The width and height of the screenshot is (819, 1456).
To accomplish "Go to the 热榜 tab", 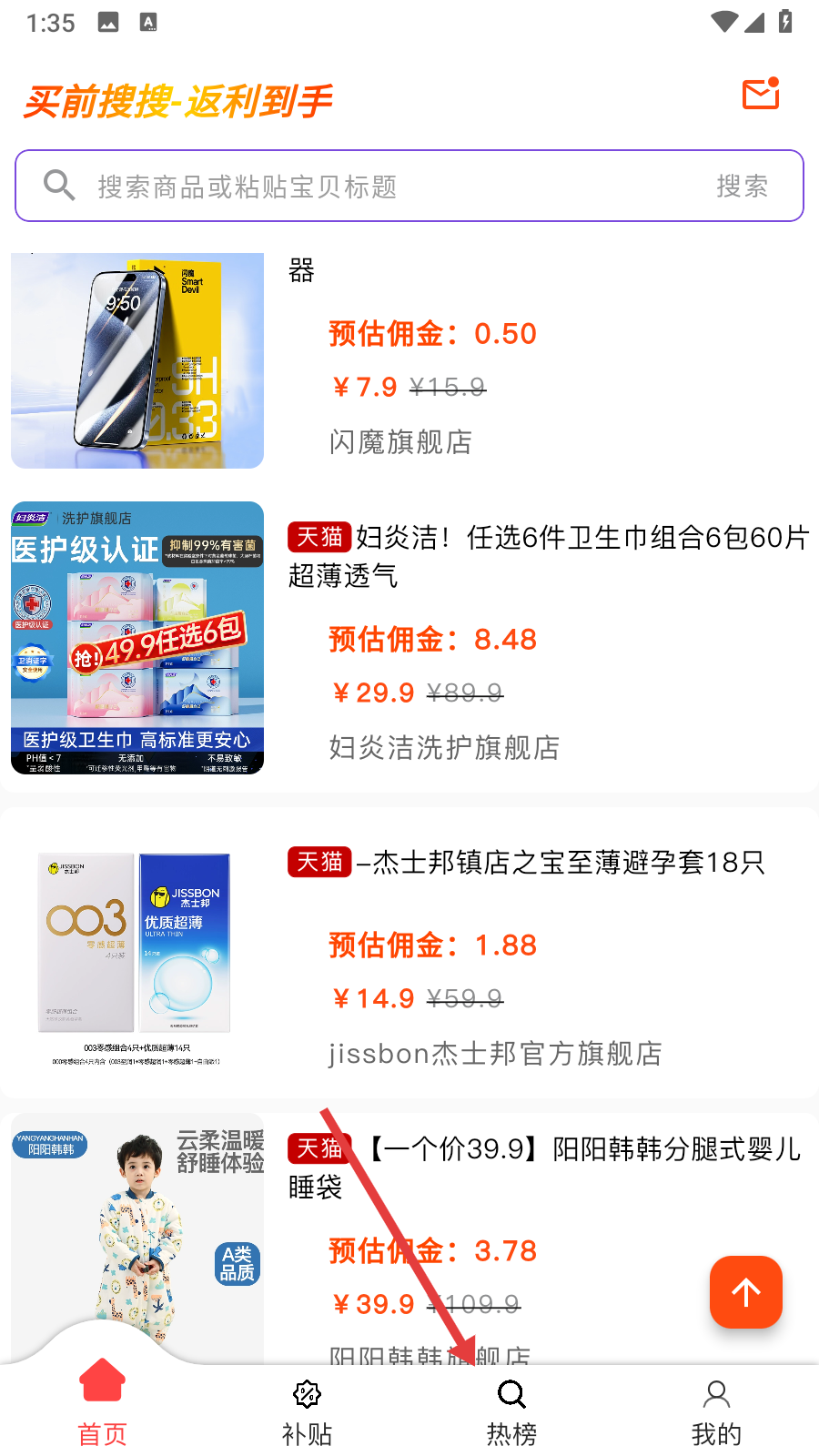I will tap(511, 1410).
